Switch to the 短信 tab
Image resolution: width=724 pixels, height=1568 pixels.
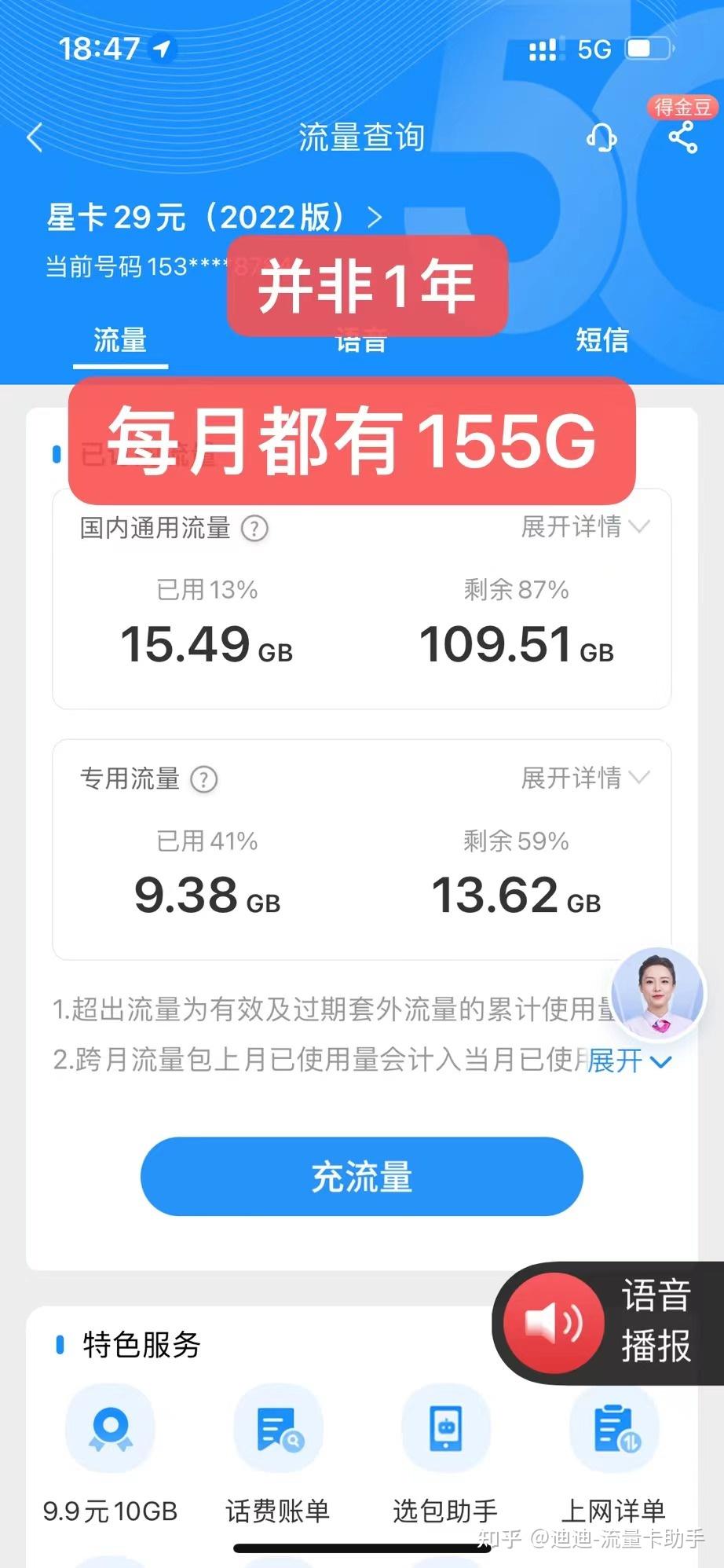603,341
